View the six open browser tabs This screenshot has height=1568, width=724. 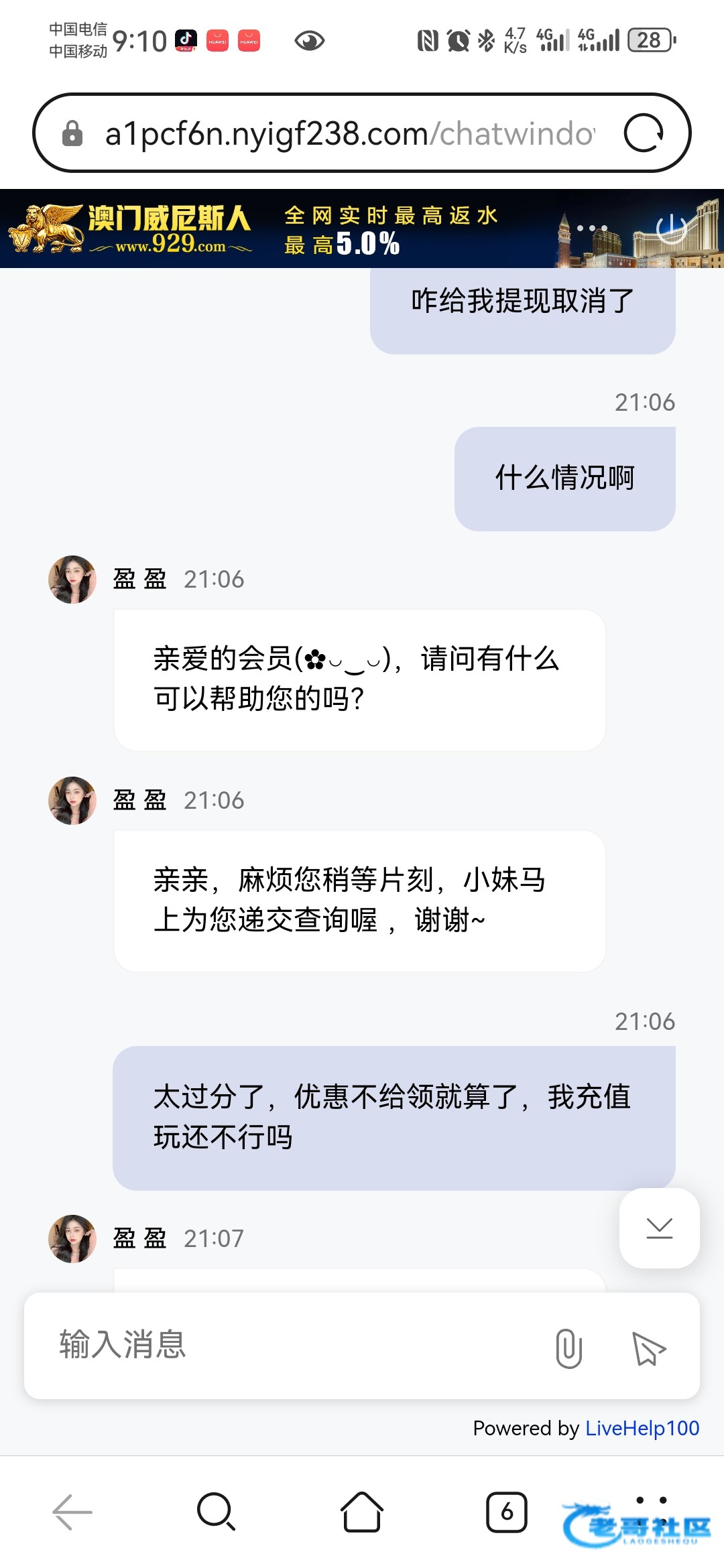click(506, 1512)
